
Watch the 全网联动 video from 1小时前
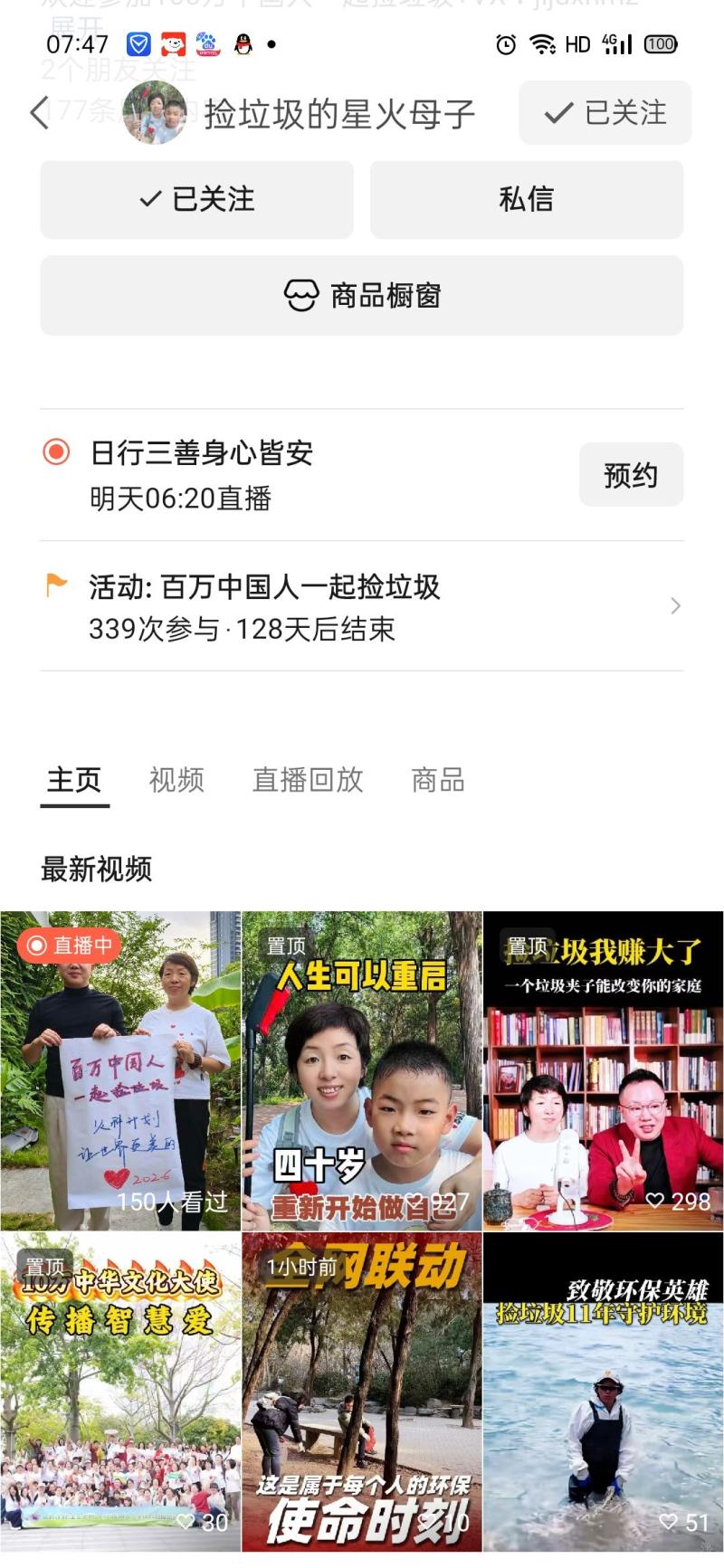pyautogui.click(x=361, y=1392)
